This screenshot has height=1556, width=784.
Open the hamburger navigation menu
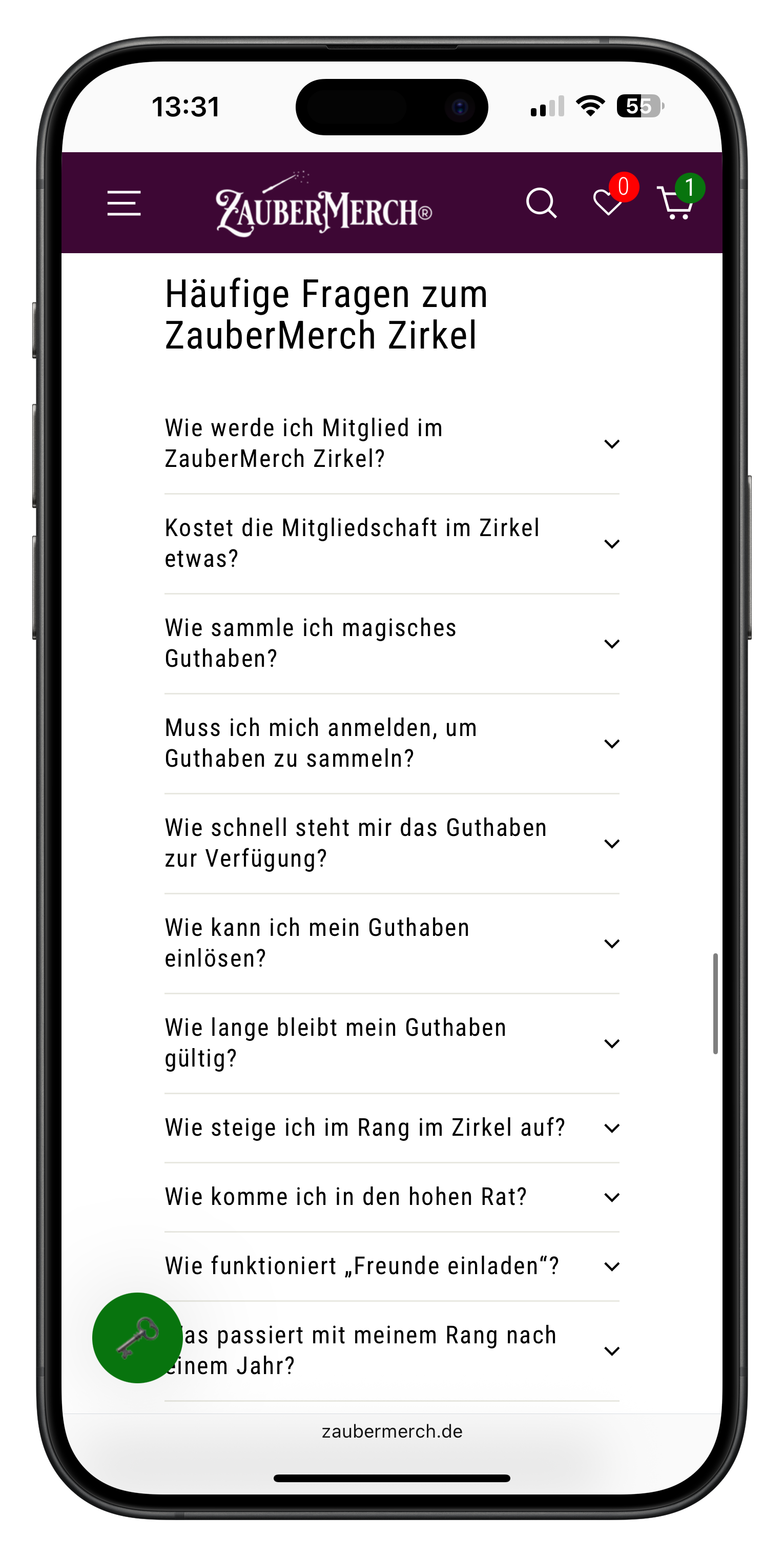123,205
